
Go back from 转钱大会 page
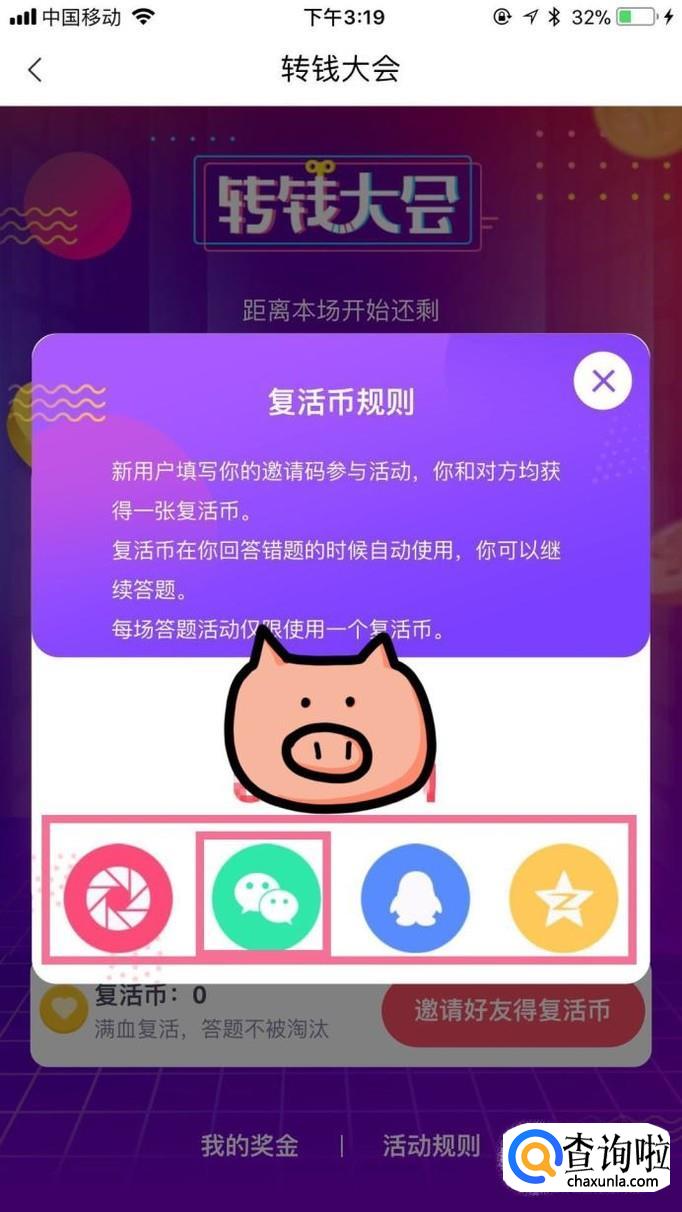pos(35,69)
